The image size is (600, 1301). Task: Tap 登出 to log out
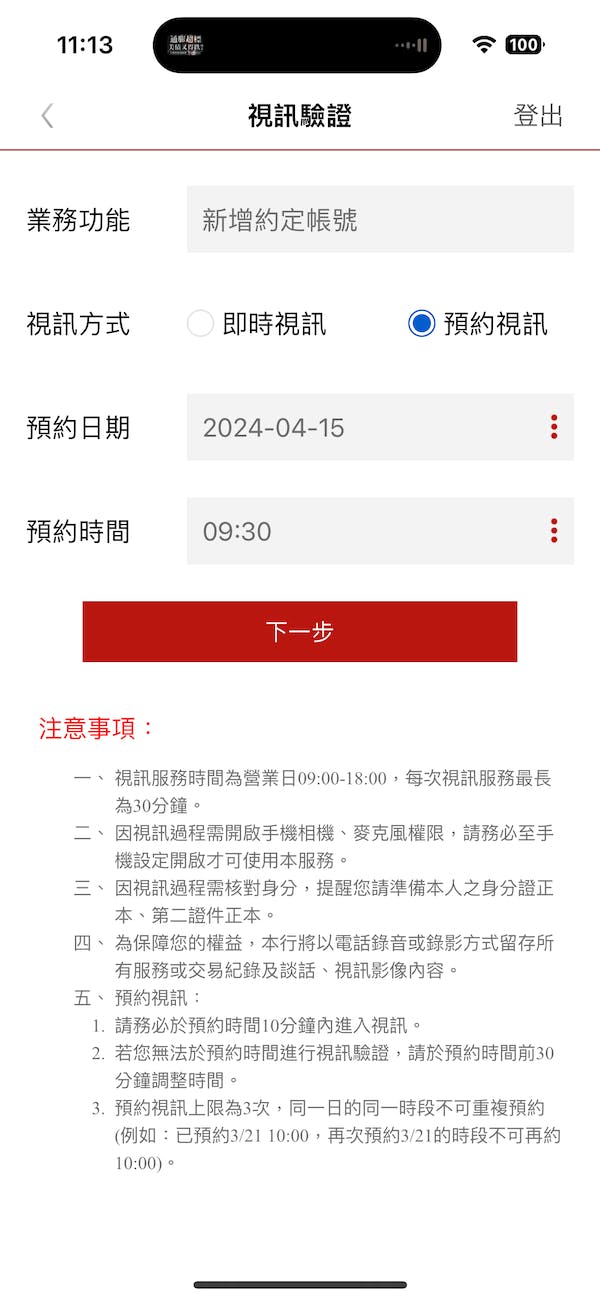click(x=538, y=116)
